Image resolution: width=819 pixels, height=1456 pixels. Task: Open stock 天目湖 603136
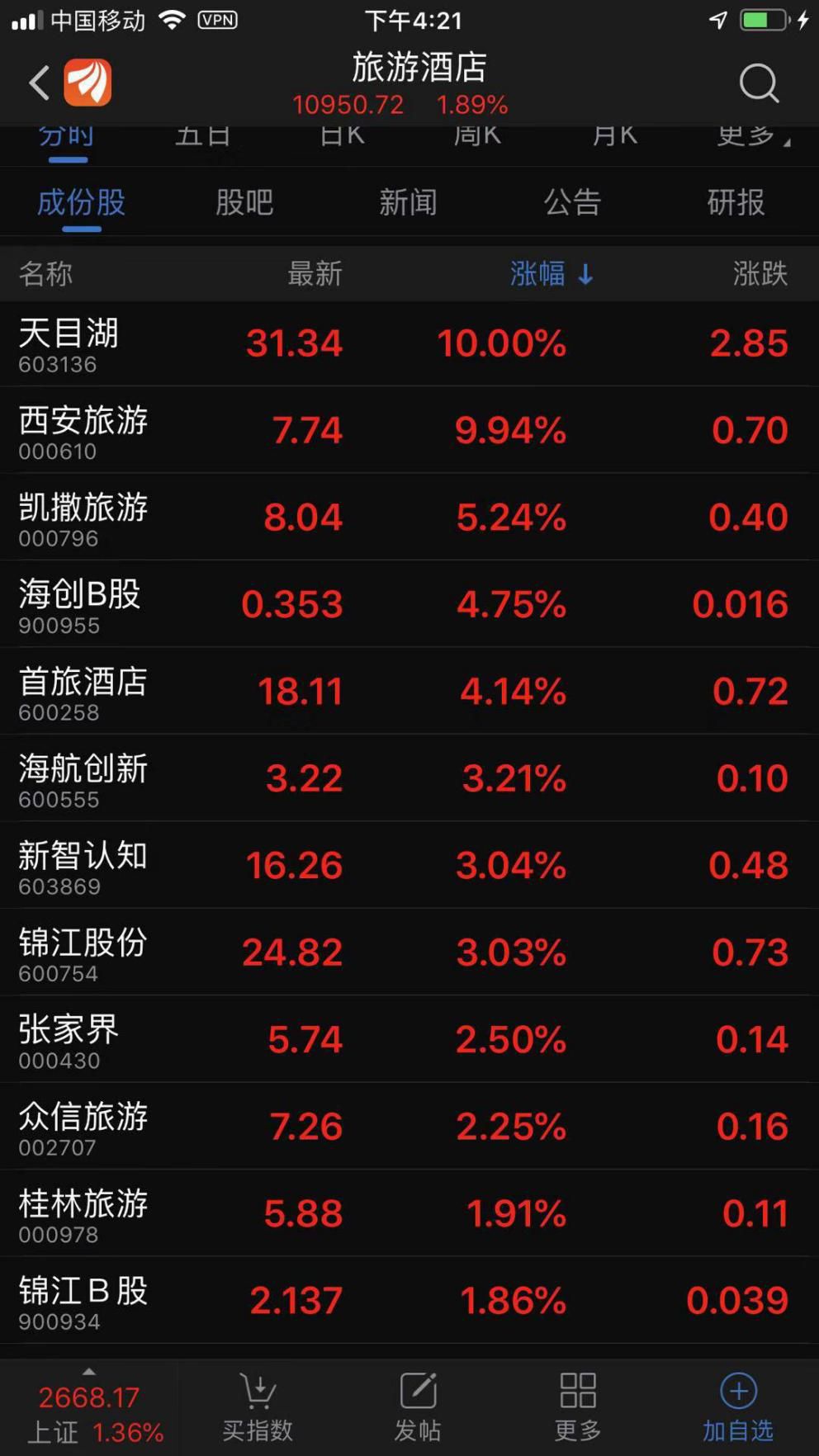409,343
